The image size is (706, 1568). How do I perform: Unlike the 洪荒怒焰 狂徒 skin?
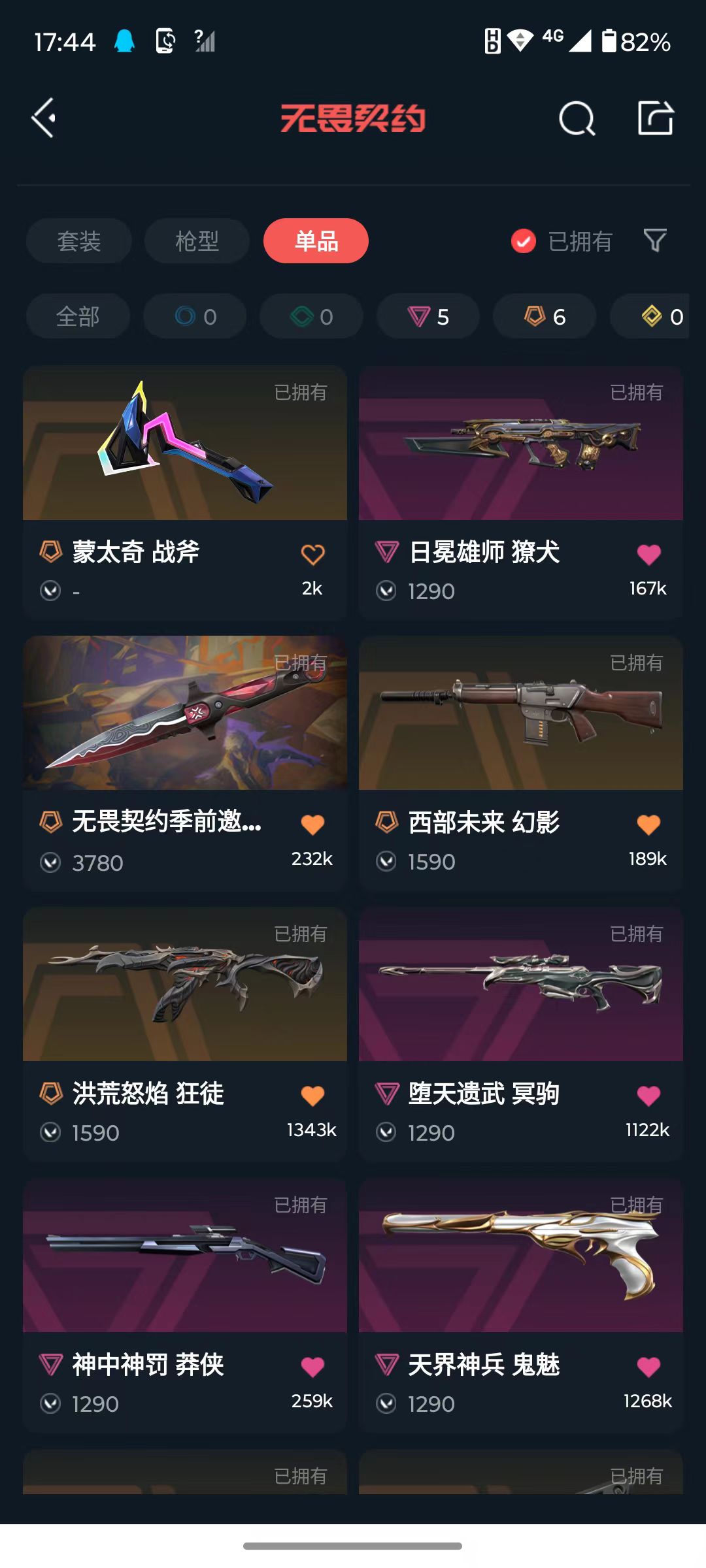(x=312, y=1096)
